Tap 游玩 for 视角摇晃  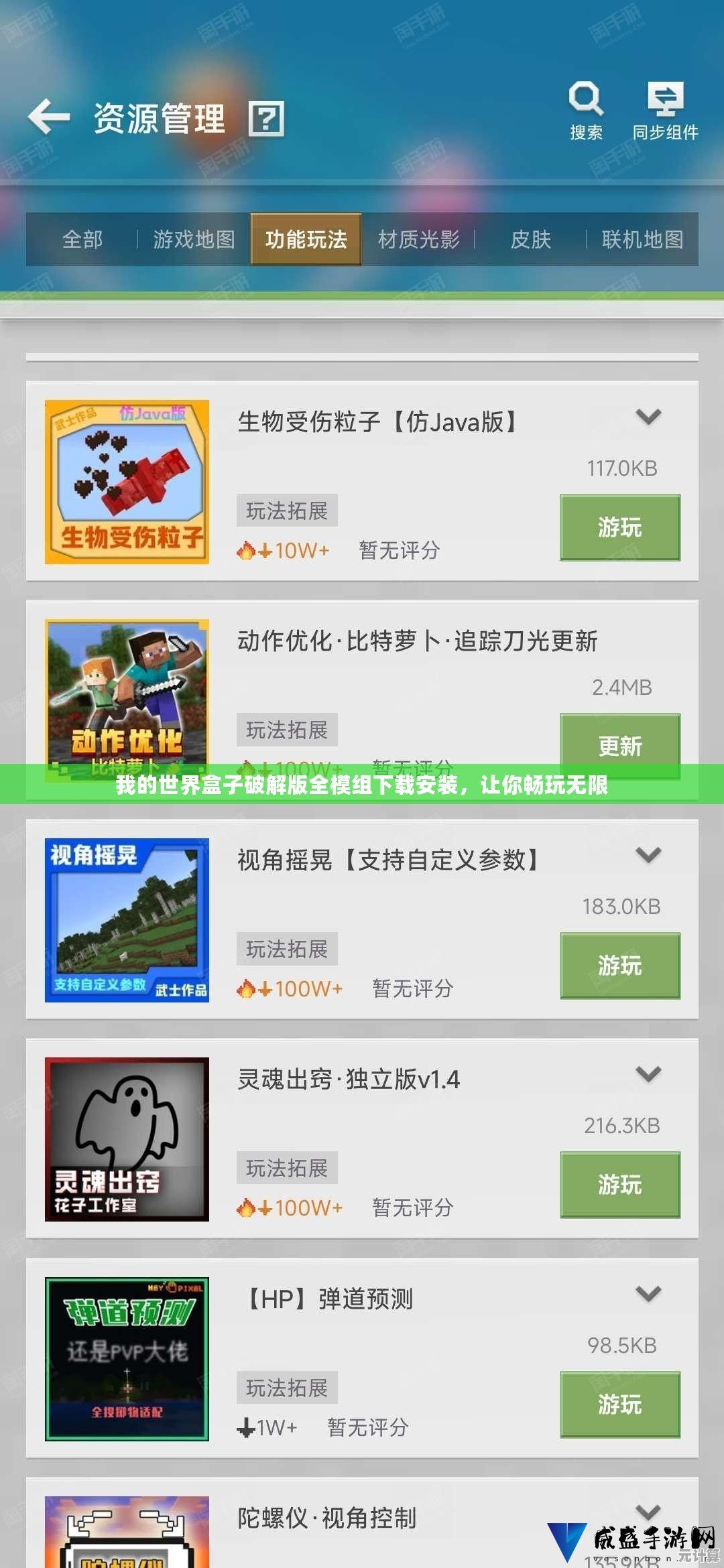point(619,966)
